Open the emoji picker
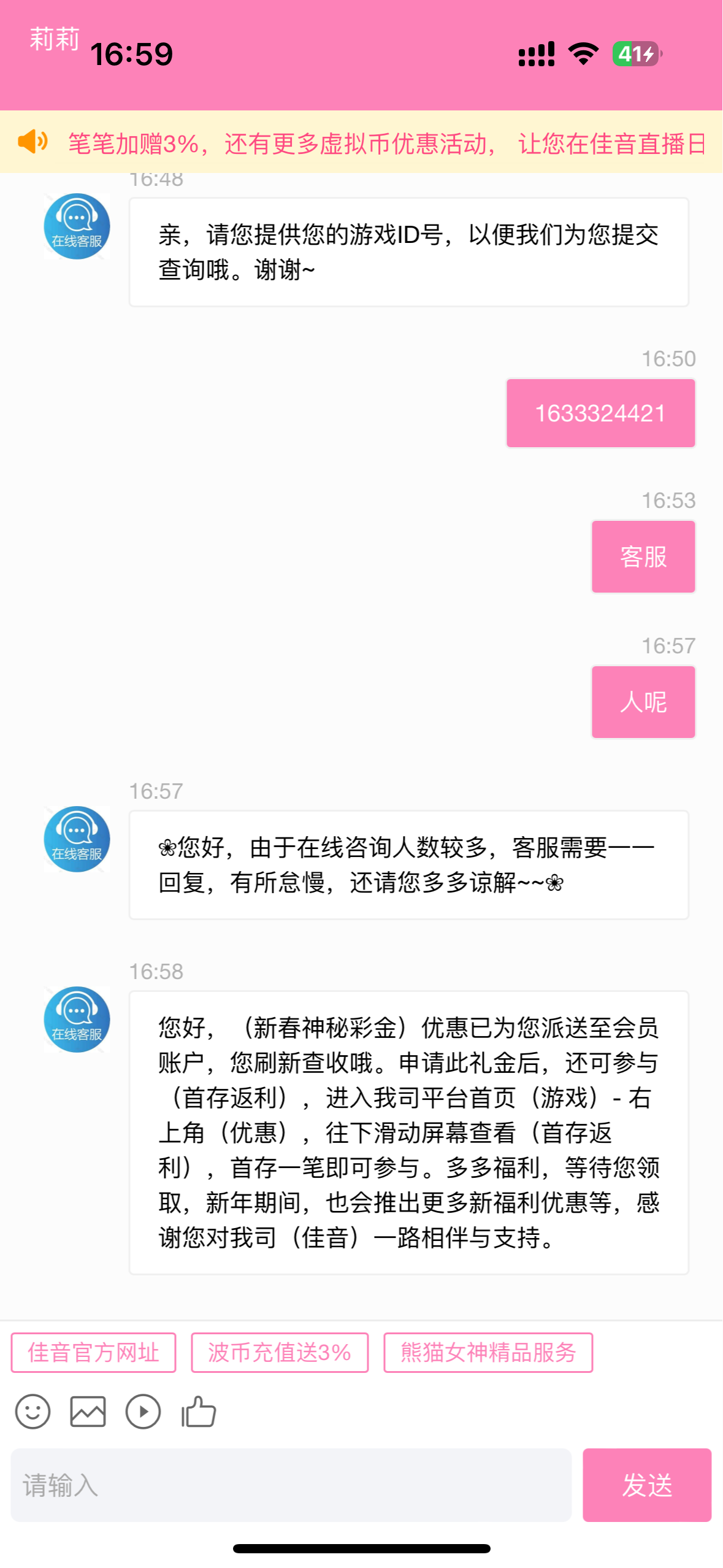The width and height of the screenshot is (723, 1568). [x=33, y=1412]
